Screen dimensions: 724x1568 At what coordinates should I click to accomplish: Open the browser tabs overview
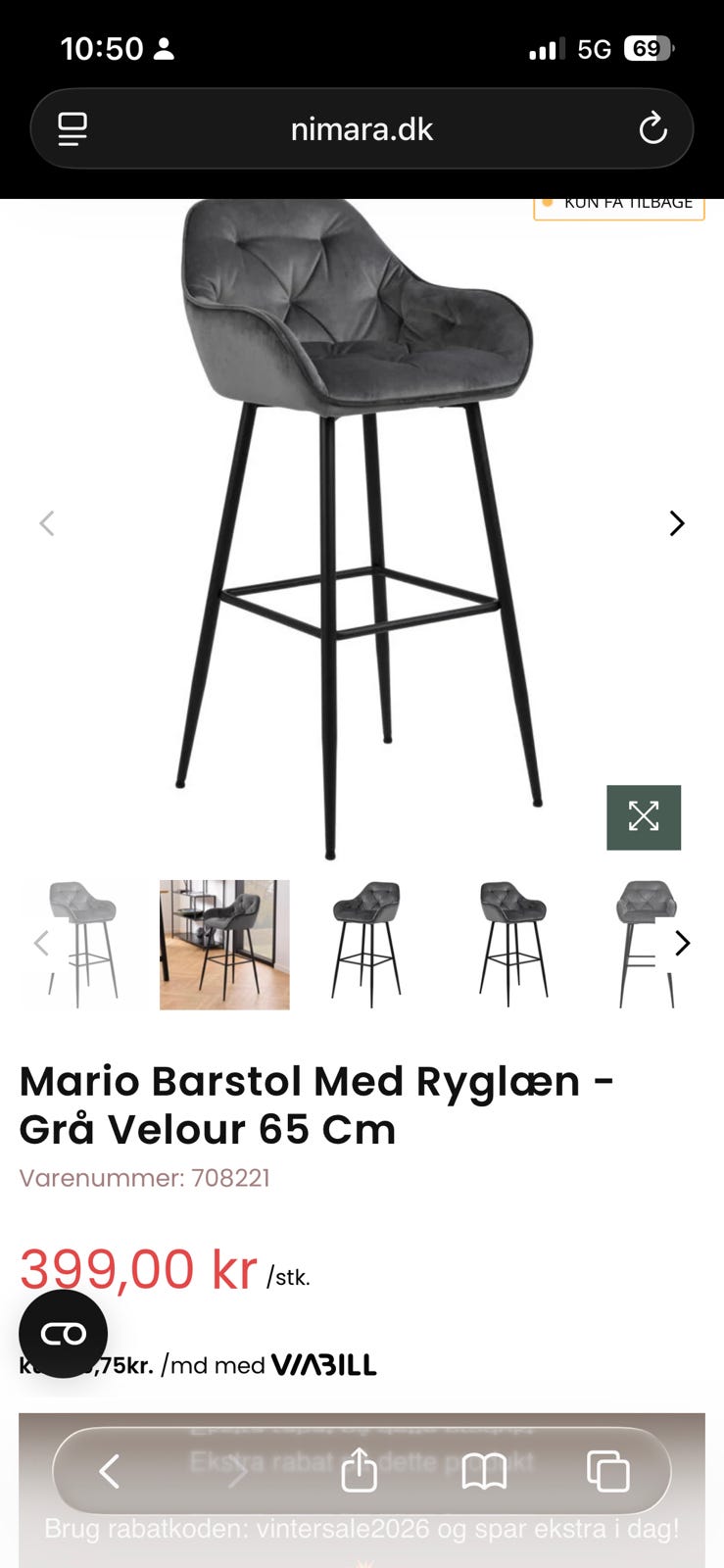coord(607,1470)
